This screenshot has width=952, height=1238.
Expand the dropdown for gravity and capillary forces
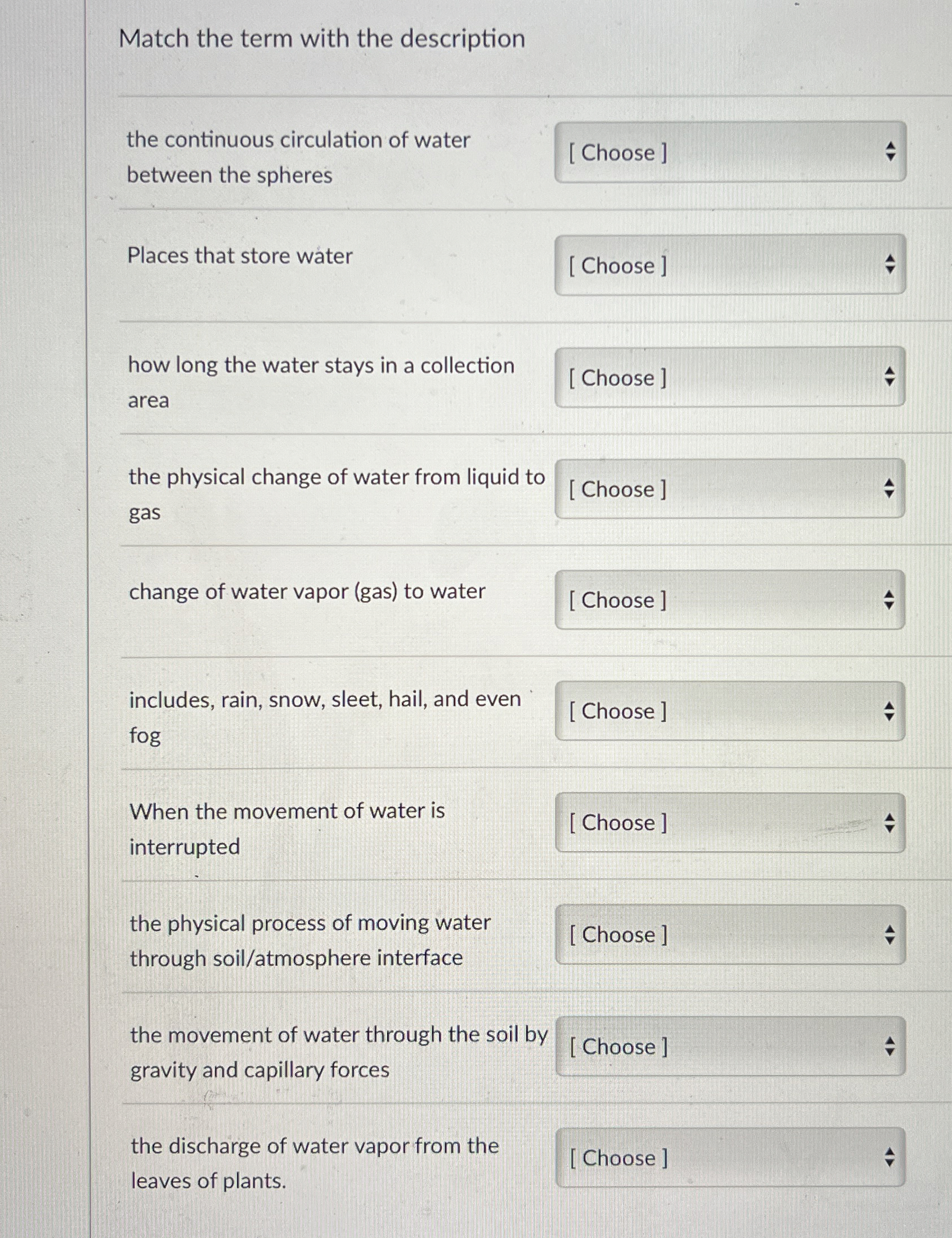click(x=729, y=1046)
